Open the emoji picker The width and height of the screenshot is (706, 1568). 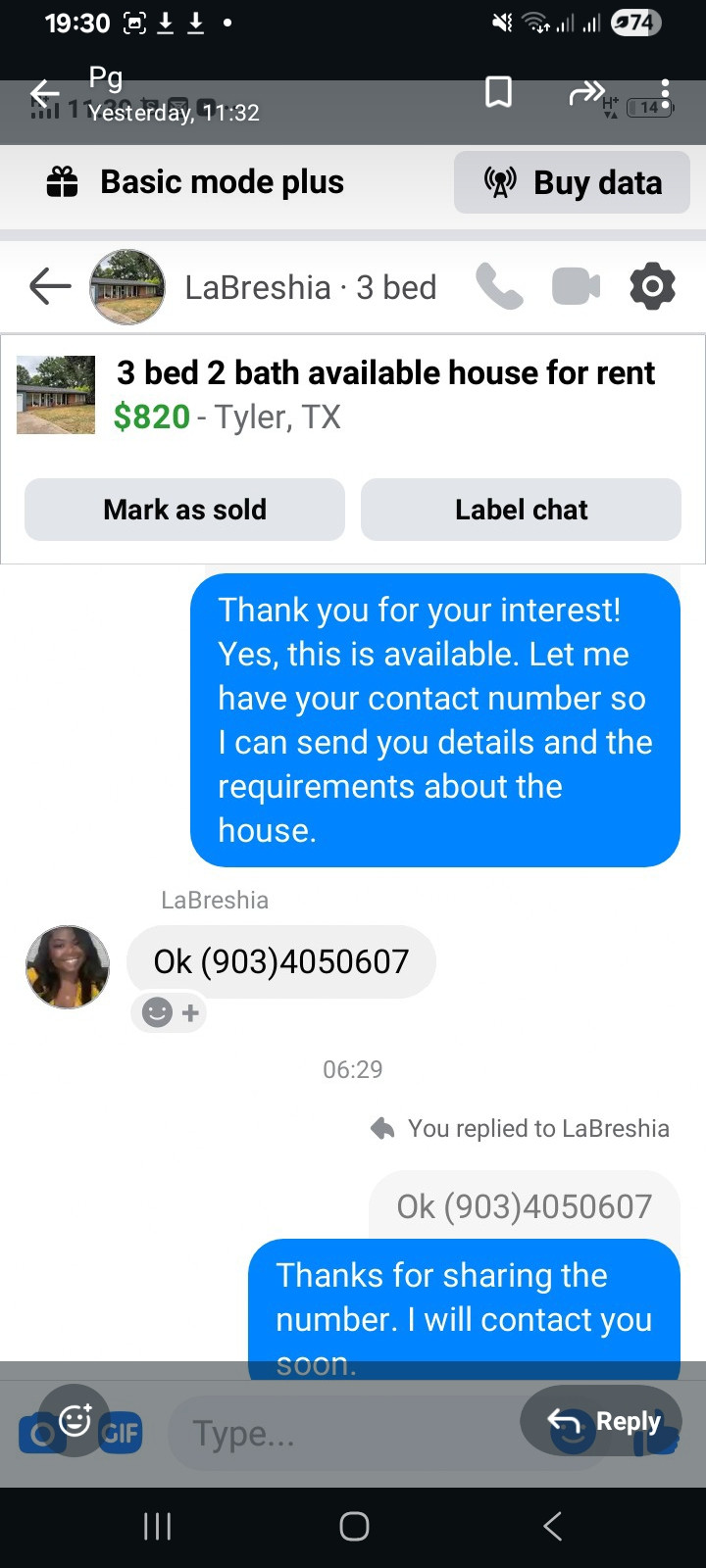pyautogui.click(x=75, y=1419)
